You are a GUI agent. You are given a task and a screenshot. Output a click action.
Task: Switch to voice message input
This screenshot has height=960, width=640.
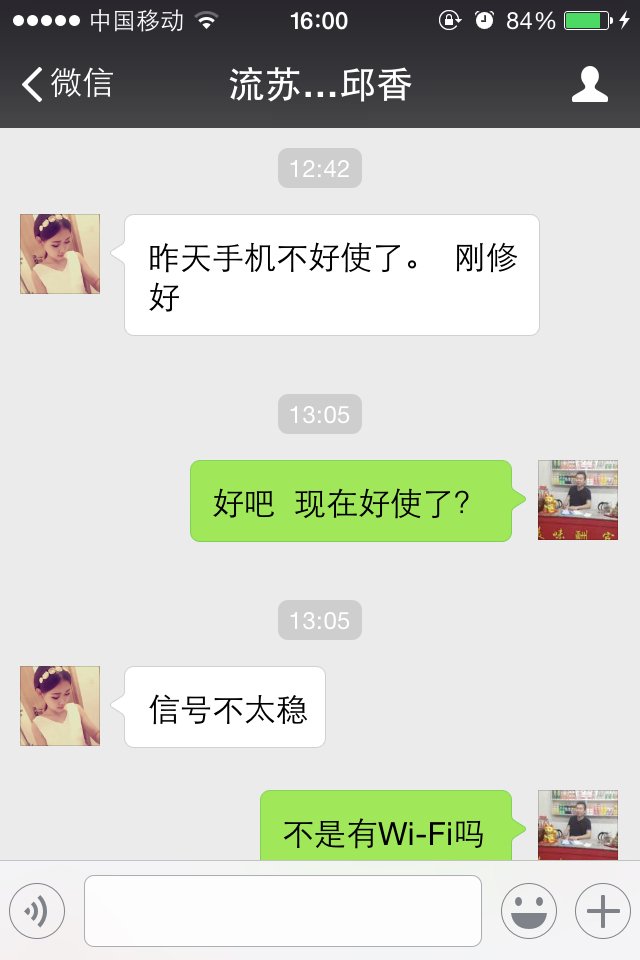[x=37, y=911]
